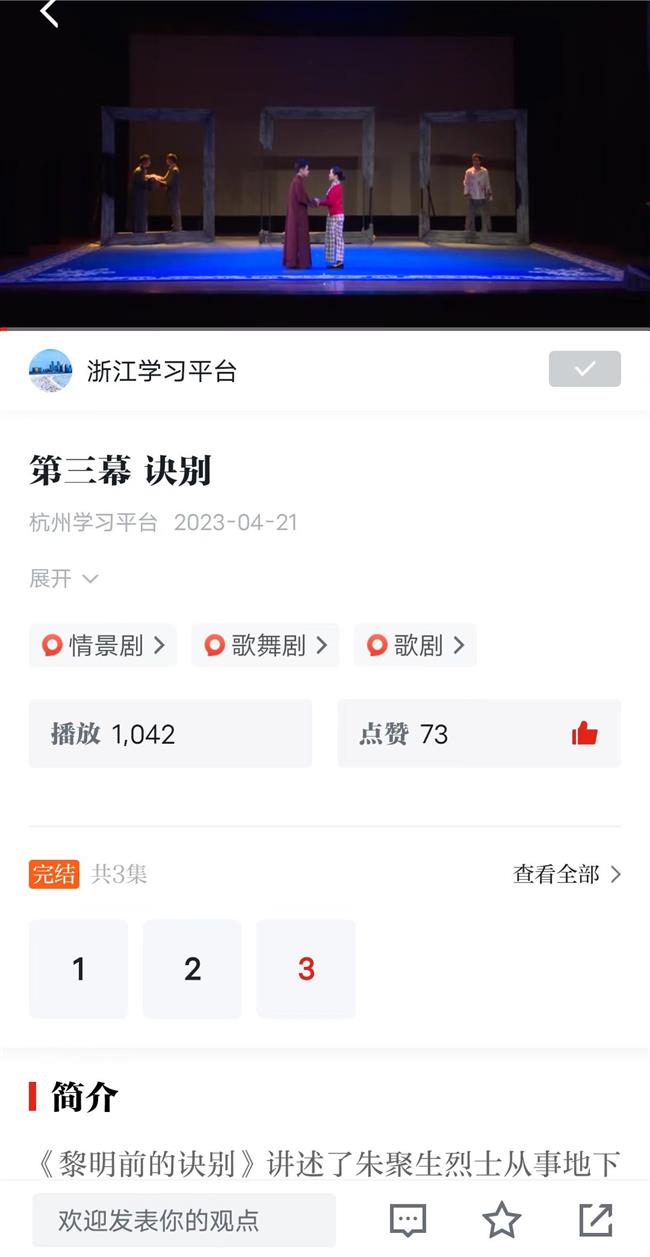Open the 浙江学习平台 channel page
This screenshot has height=1257, width=650.
pyautogui.click(x=161, y=371)
